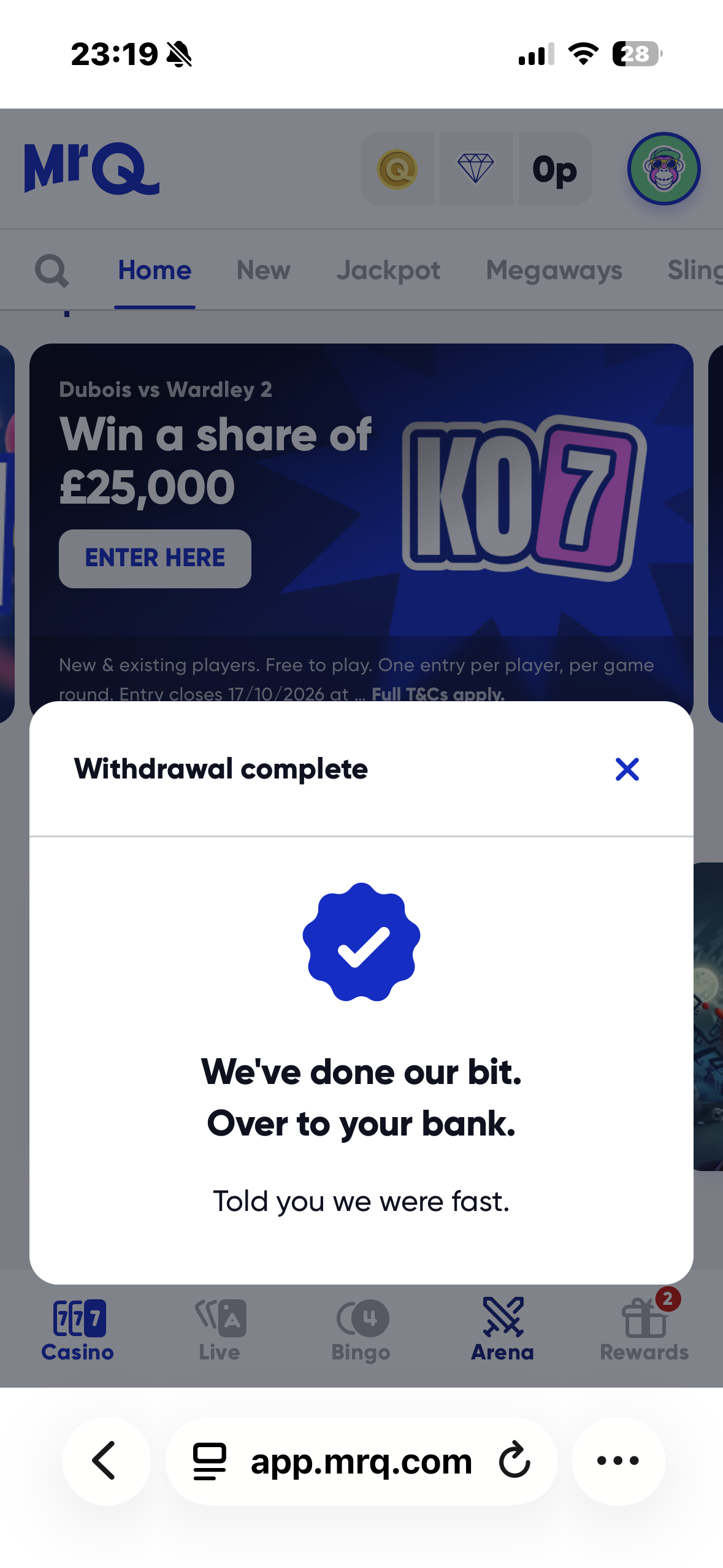The width and height of the screenshot is (723, 1568).
Task: Go to the Casino section
Action: tap(78, 1331)
